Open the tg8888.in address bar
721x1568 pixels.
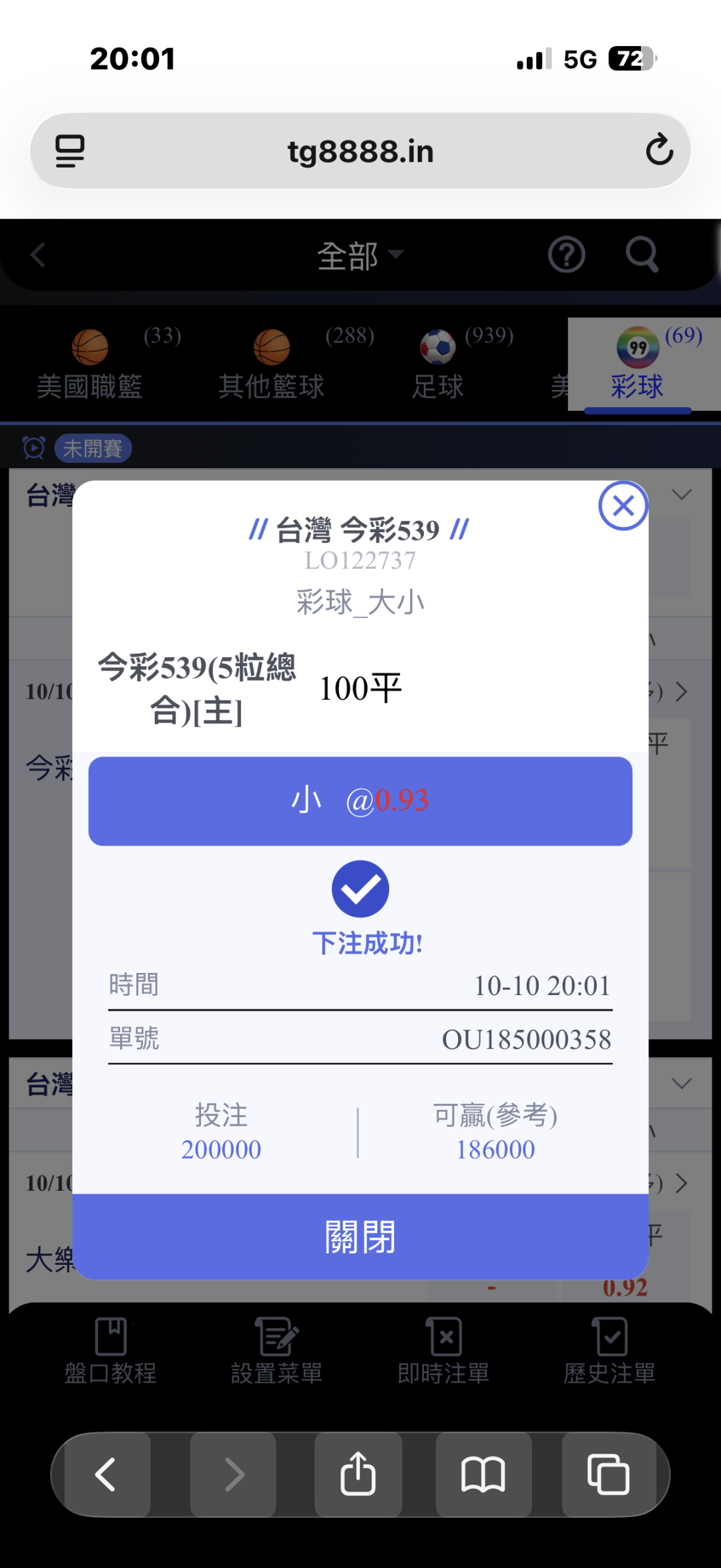tap(360, 151)
